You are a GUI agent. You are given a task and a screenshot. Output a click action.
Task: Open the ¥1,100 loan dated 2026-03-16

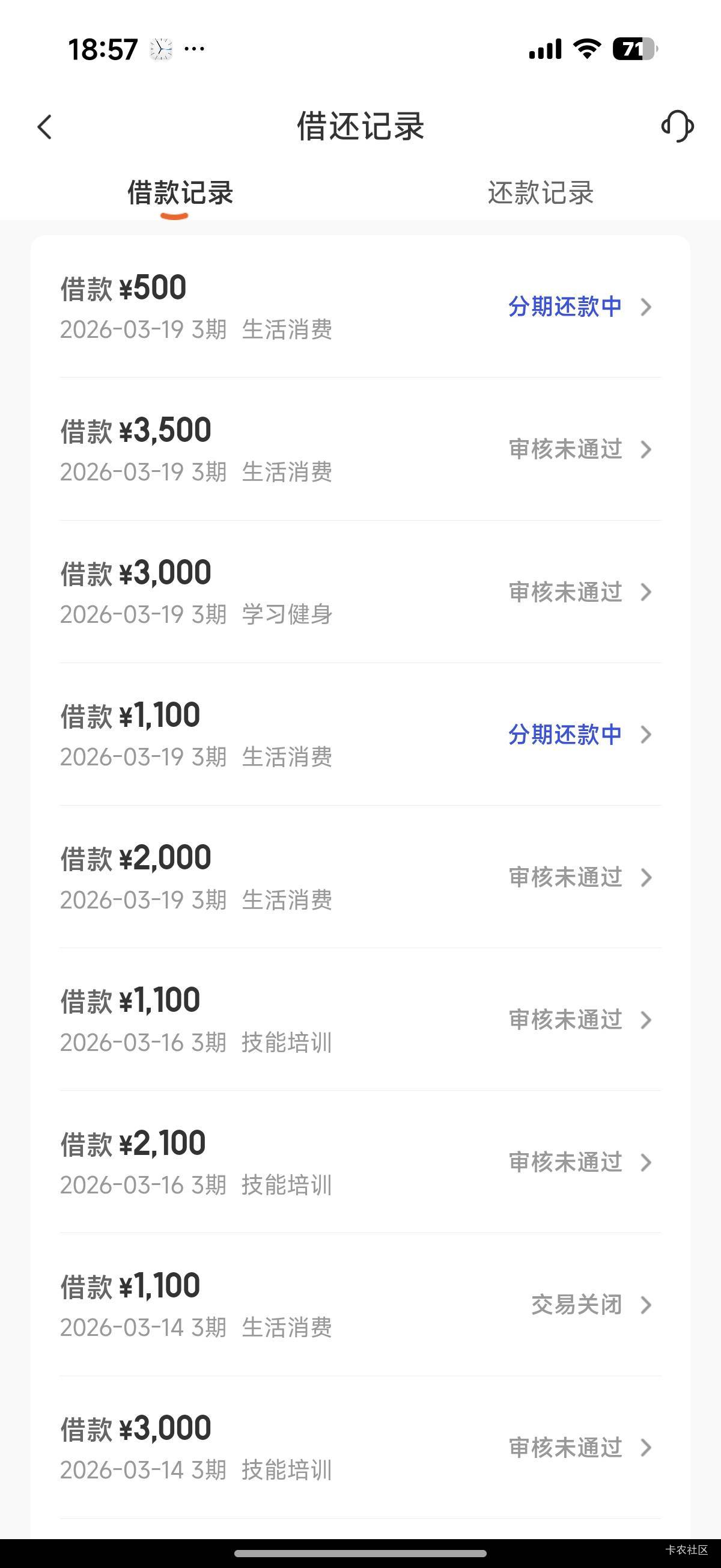[x=360, y=1020]
